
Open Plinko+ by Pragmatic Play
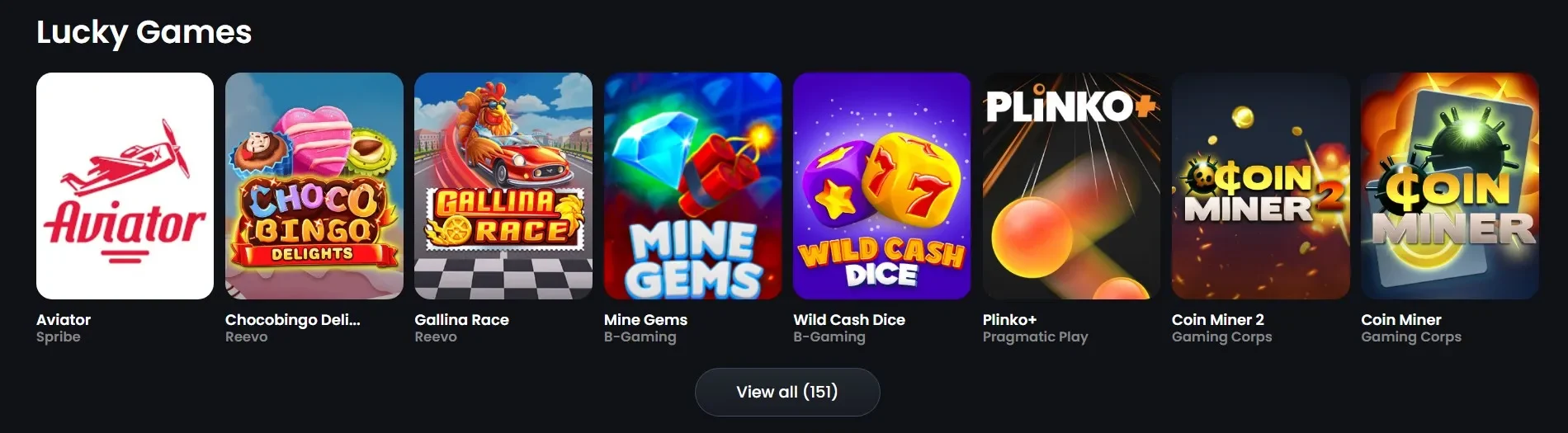[x=1071, y=186]
